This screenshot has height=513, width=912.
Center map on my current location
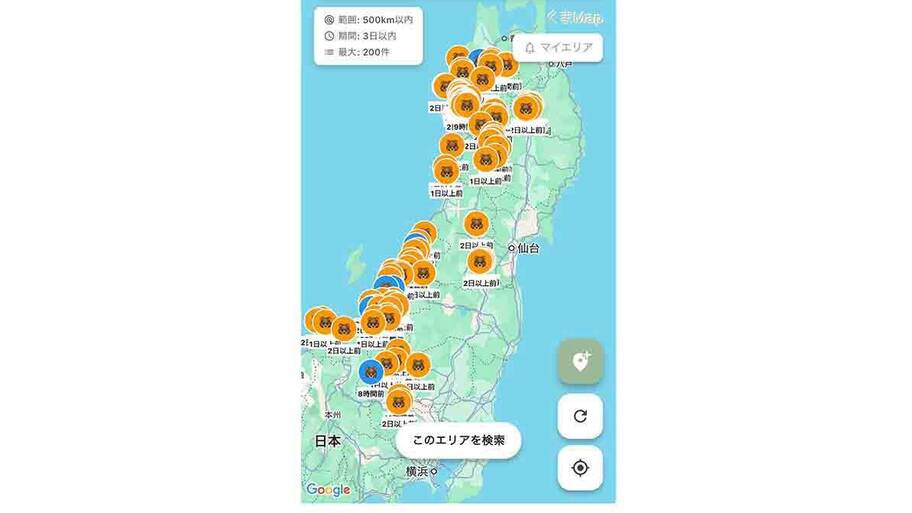coord(580,468)
